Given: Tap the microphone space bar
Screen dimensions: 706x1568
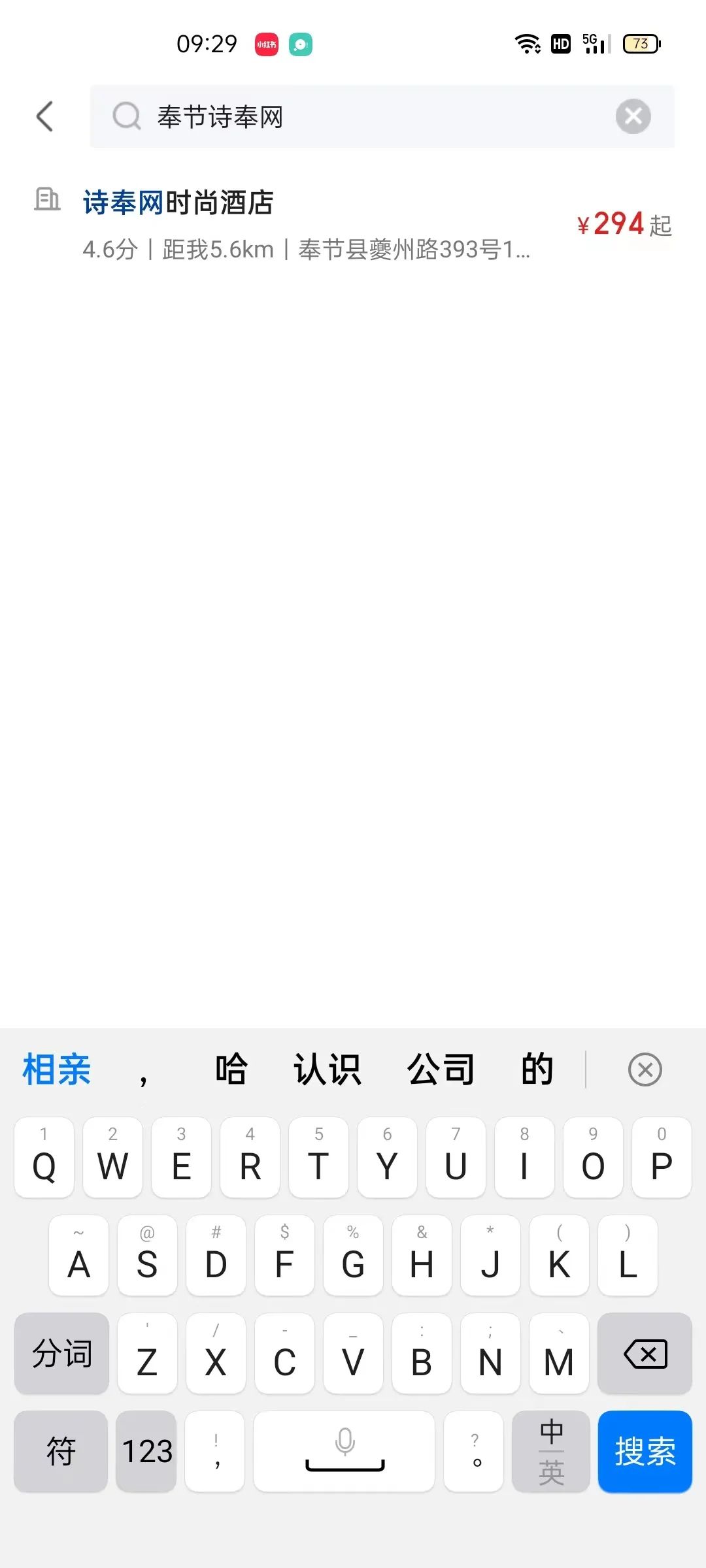Looking at the screenshot, I should [345, 1452].
